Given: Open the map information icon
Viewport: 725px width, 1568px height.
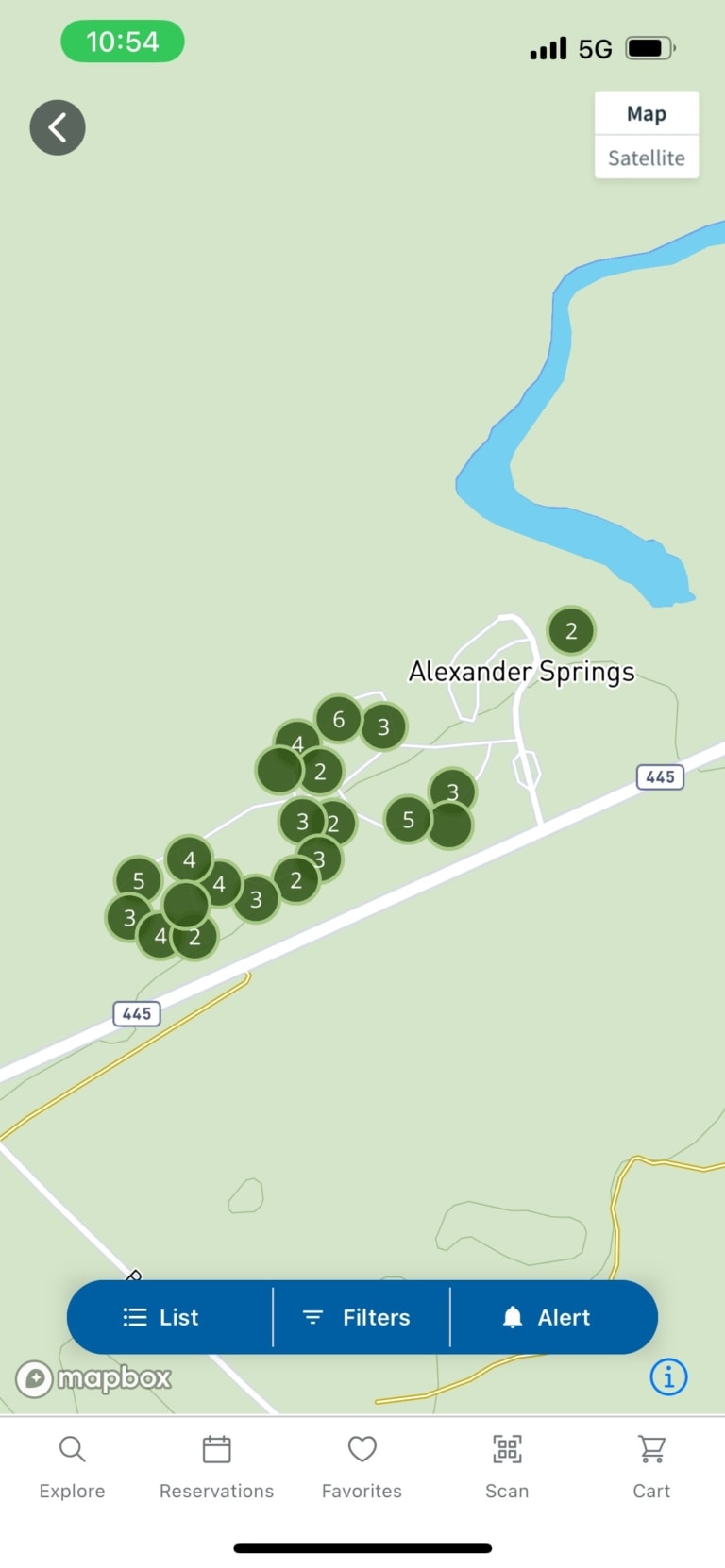Looking at the screenshot, I should coord(668,1377).
